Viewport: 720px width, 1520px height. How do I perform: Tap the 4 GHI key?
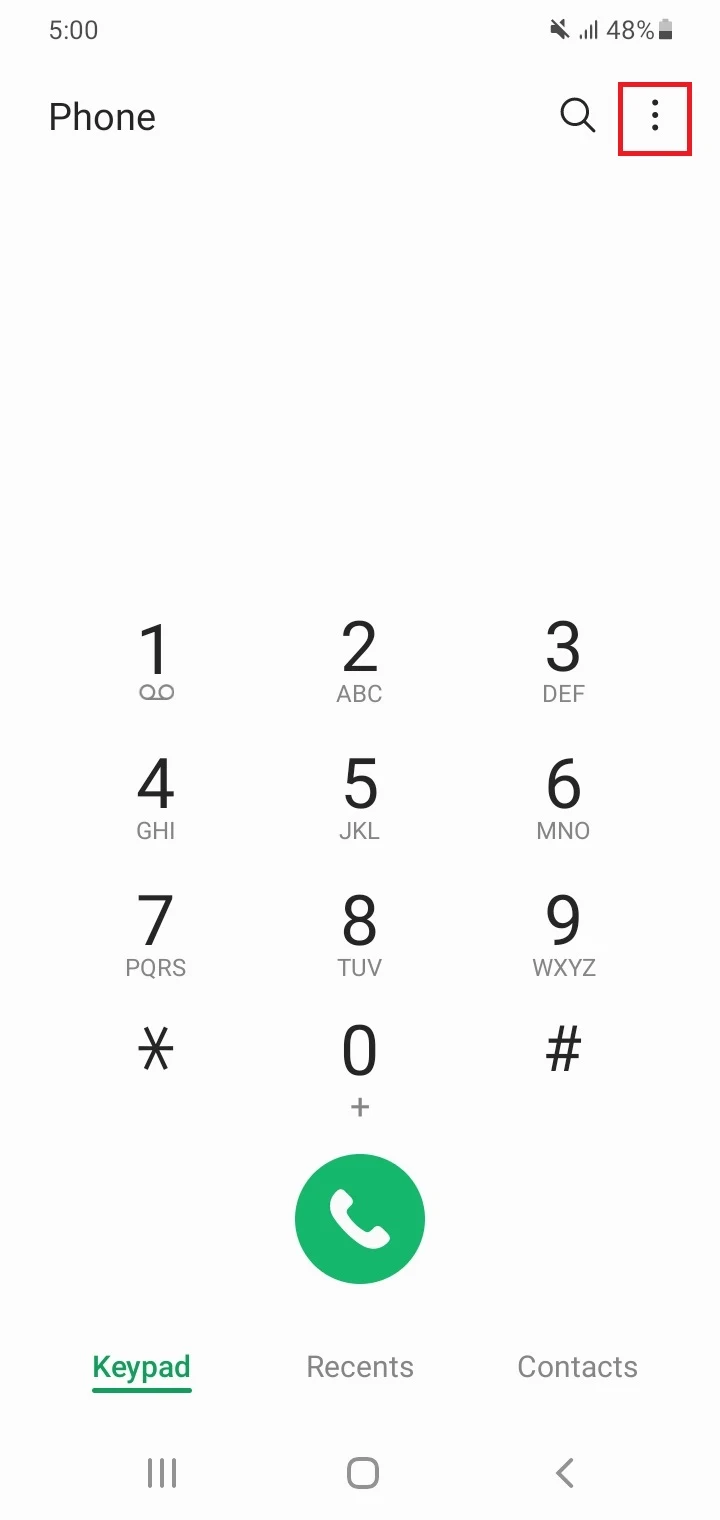(x=156, y=798)
